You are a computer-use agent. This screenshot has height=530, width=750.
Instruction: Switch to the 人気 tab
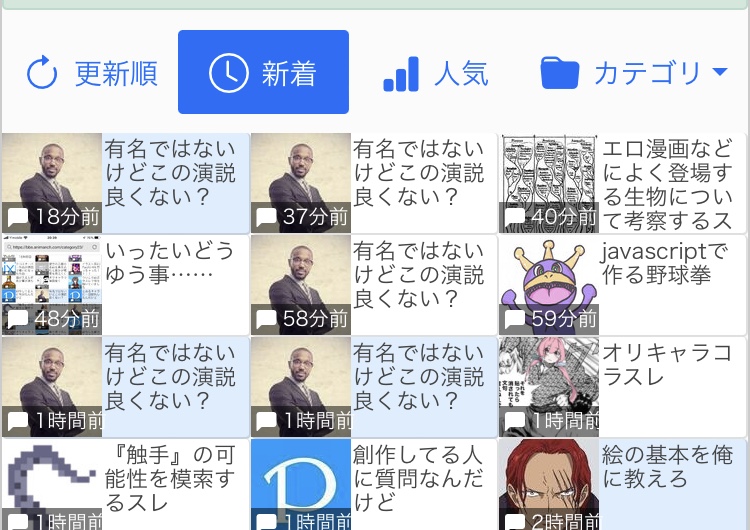435,73
